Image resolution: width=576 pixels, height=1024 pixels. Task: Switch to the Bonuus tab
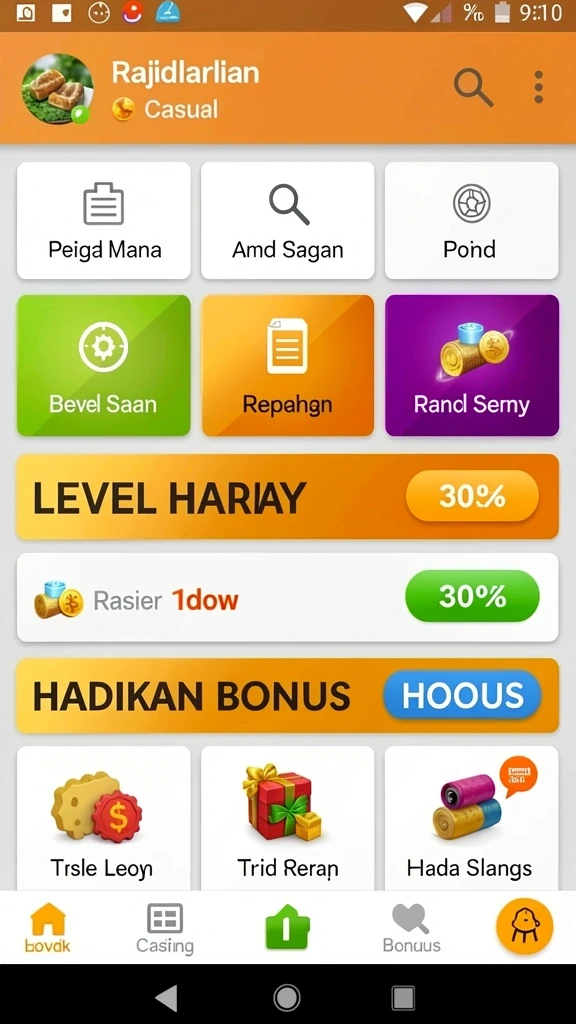tap(411, 928)
